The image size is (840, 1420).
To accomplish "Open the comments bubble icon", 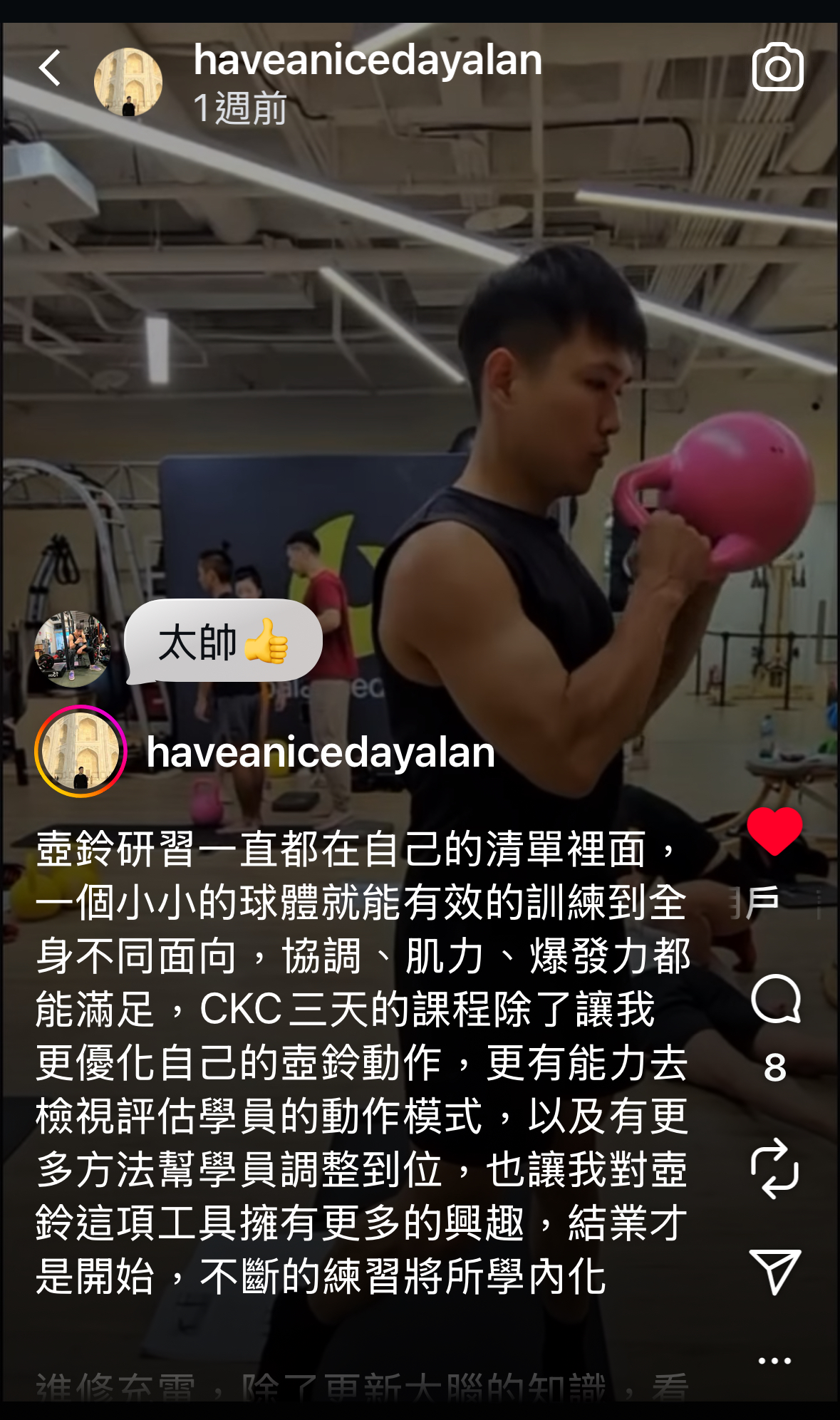I will 775,999.
